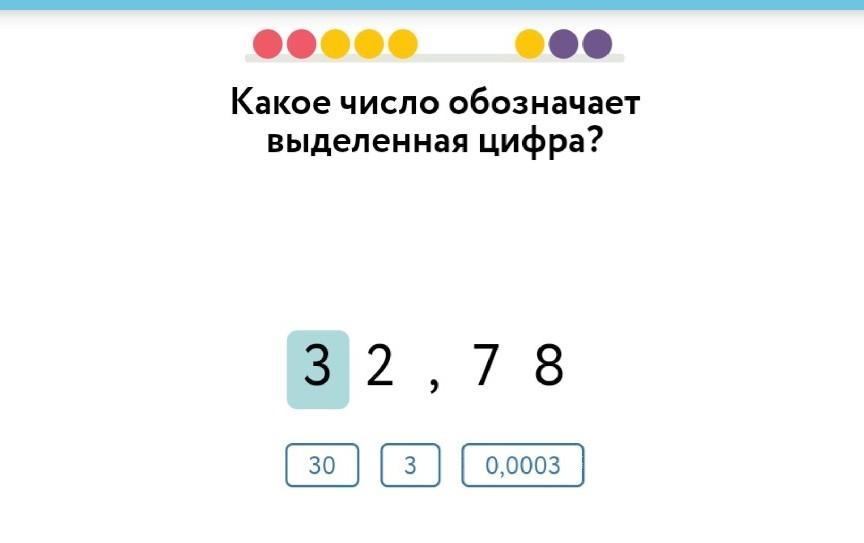
Task: Pick the 0,0003 answer option
Action: coord(522,465)
